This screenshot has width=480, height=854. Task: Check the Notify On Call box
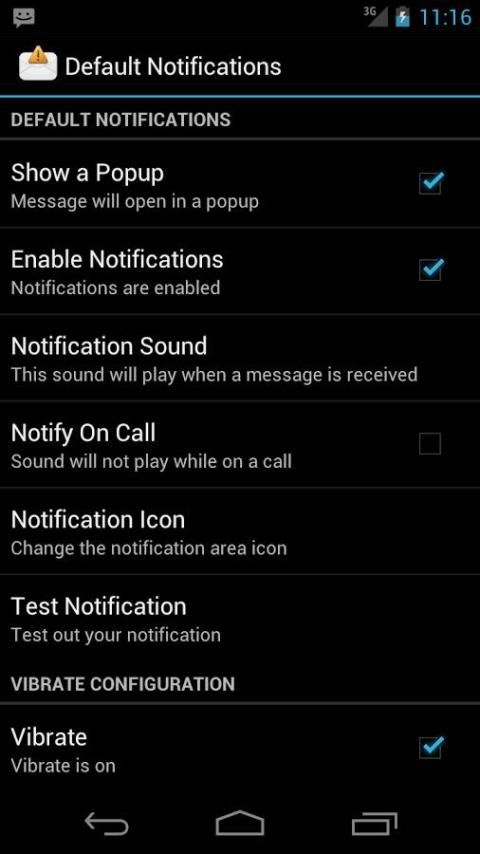[x=430, y=444]
